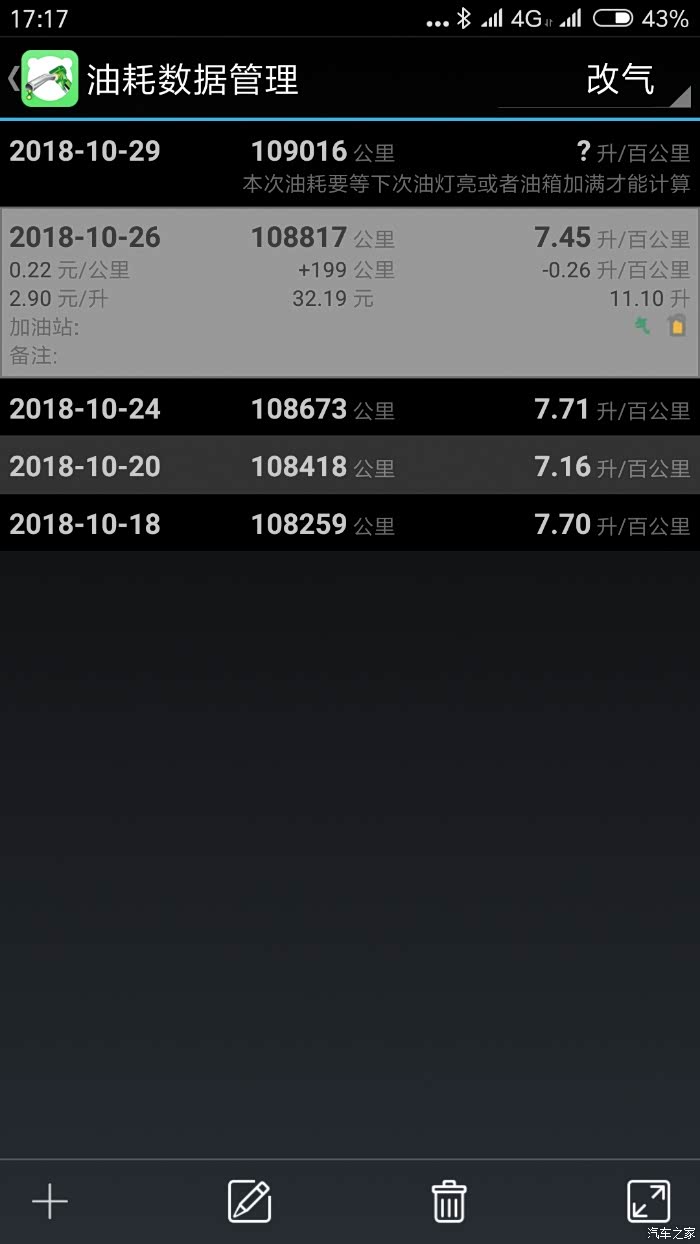Add a new fuel record with plus icon
This screenshot has height=1244, width=700.
click(x=50, y=1201)
